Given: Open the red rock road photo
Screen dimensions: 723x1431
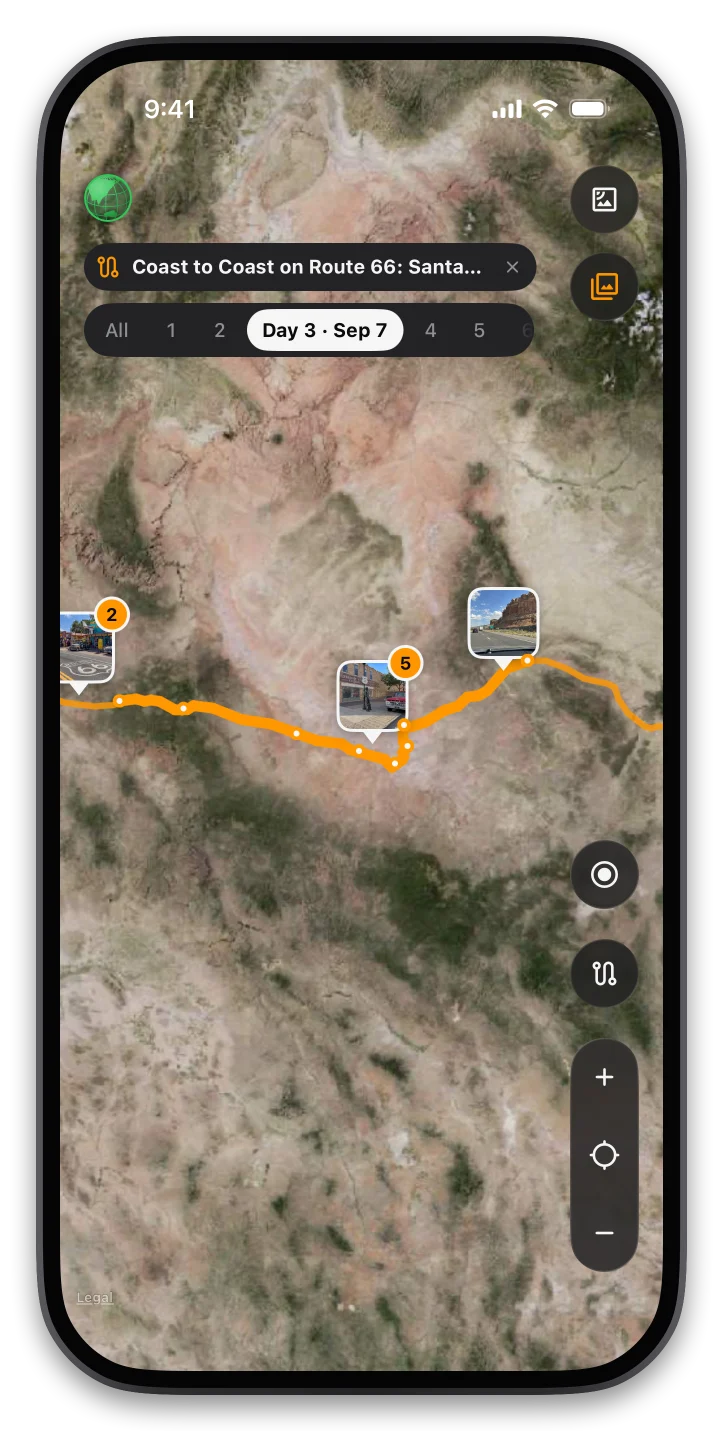Looking at the screenshot, I should pyautogui.click(x=503, y=623).
